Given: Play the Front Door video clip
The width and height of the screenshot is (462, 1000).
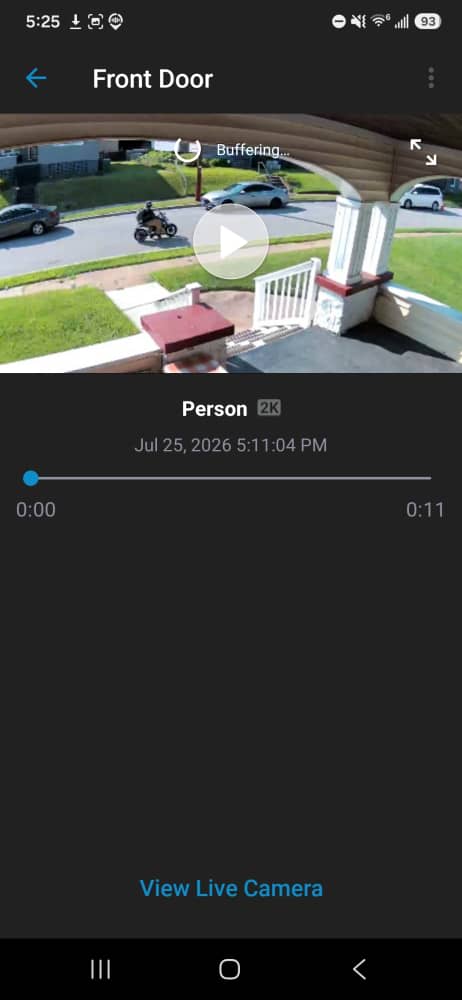Looking at the screenshot, I should pos(230,242).
